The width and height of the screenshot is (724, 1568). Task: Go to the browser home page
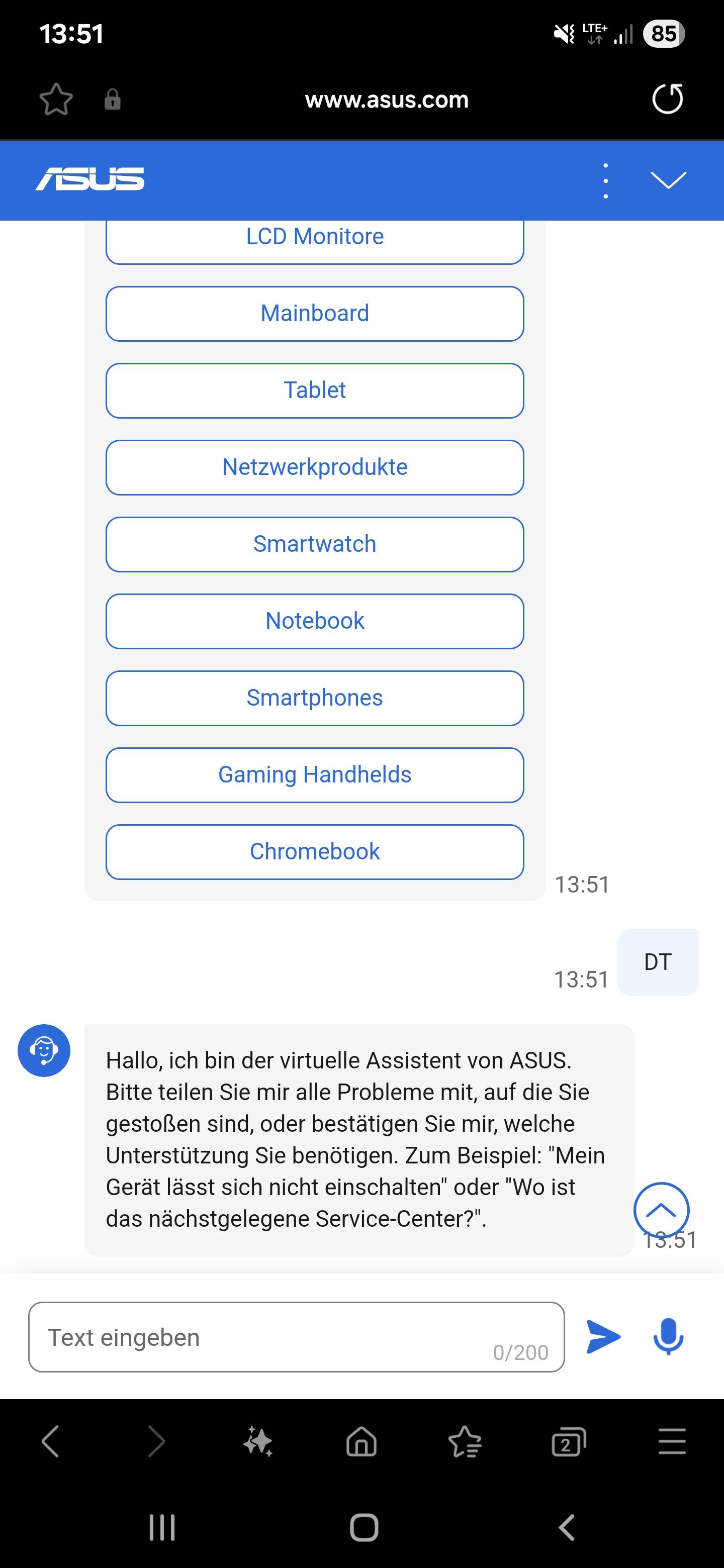point(361,1442)
